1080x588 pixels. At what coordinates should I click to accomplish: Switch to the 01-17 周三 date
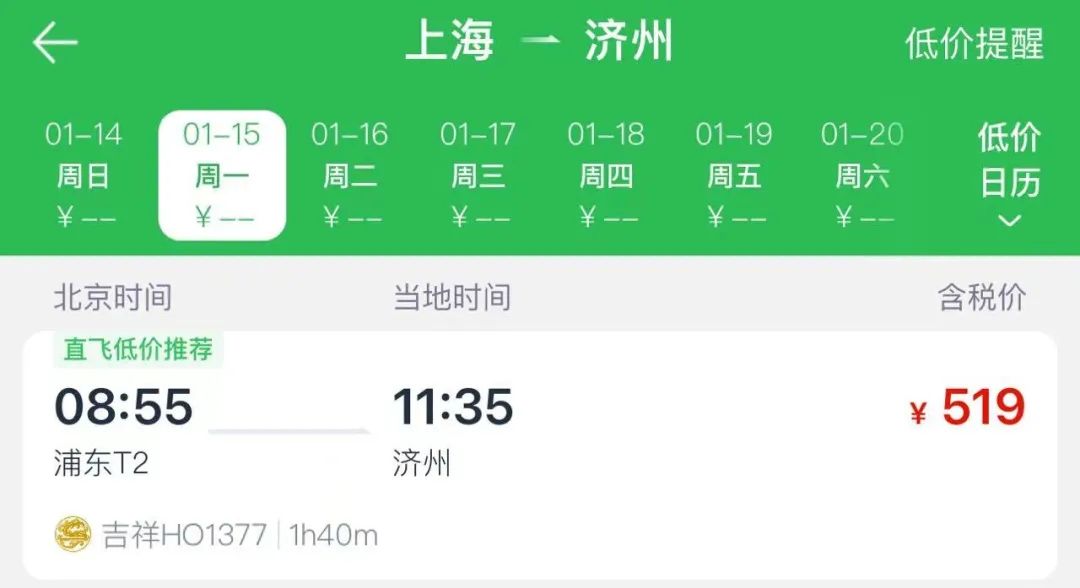tap(478, 175)
